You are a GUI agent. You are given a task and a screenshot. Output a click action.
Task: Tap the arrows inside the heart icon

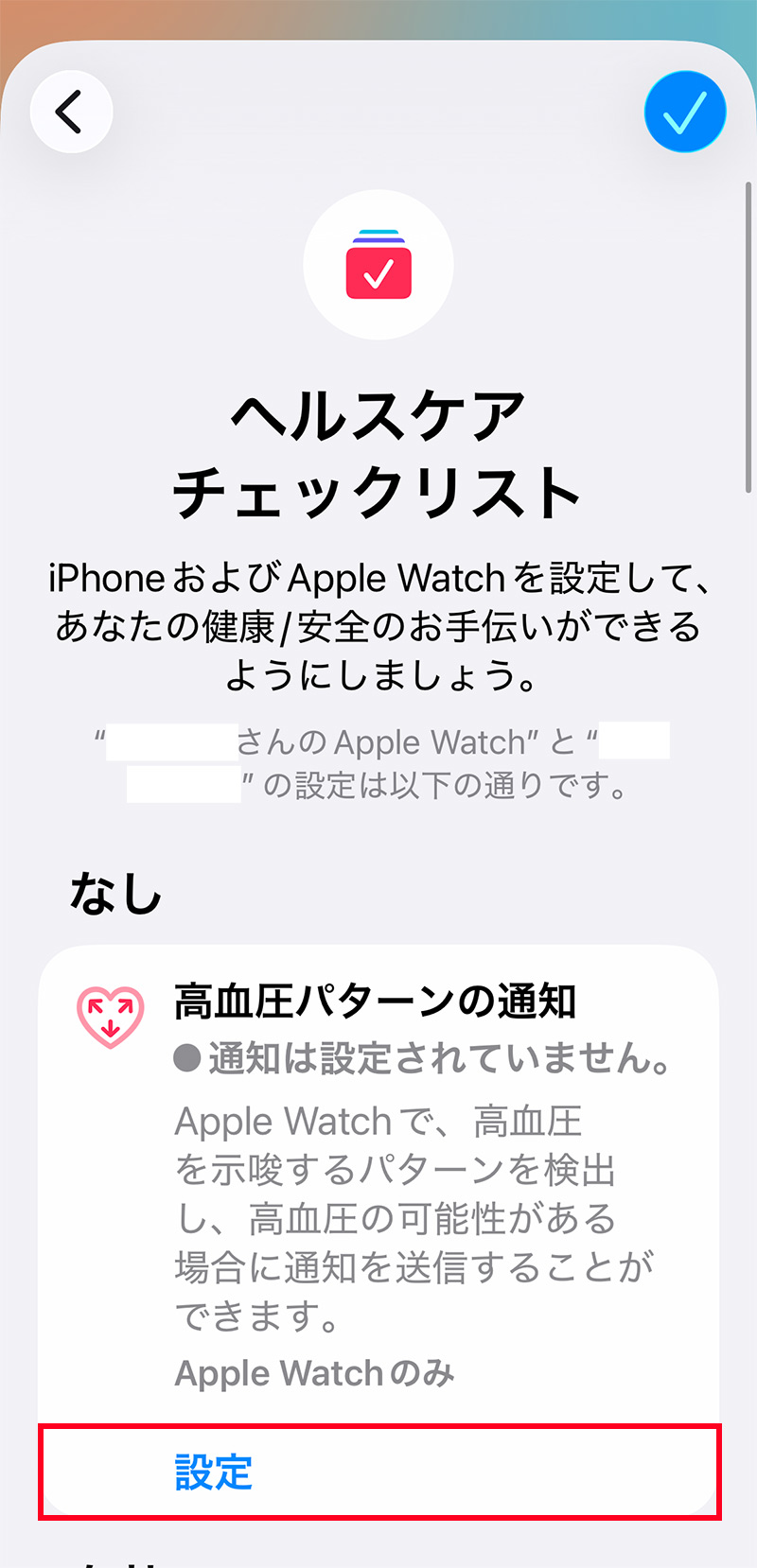pyautogui.click(x=111, y=1017)
